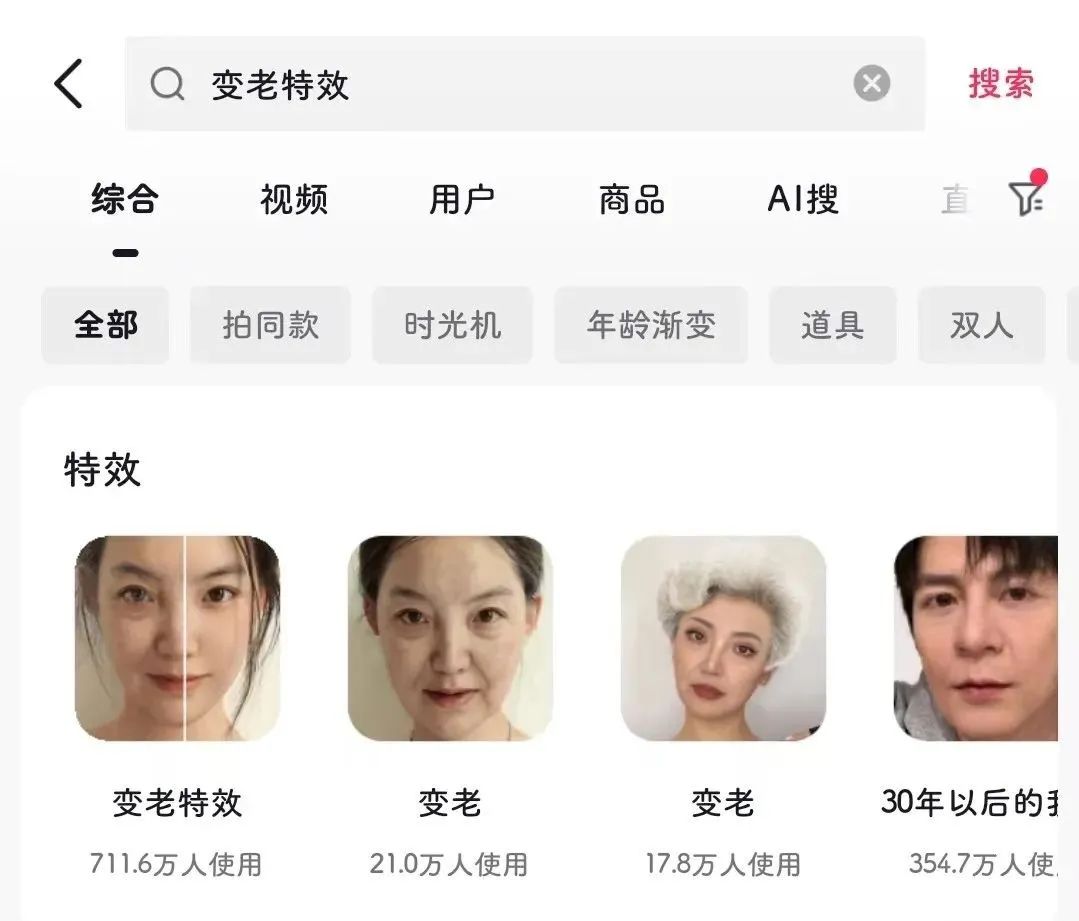1079x921 pixels.
Task: Open 变老 effect with 21.0万 users
Action: coord(450,638)
